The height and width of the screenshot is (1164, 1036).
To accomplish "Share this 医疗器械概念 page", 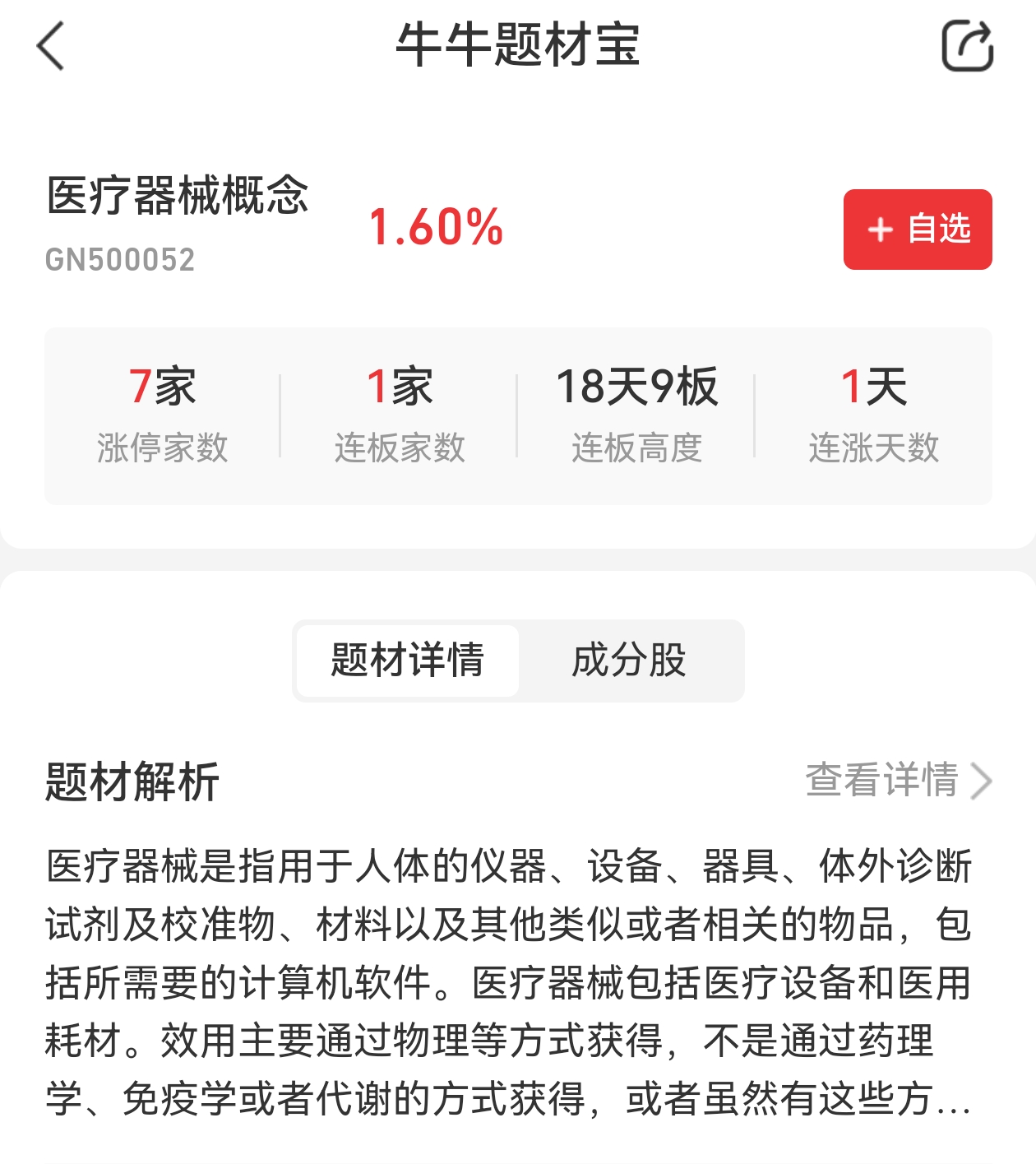I will (x=967, y=46).
